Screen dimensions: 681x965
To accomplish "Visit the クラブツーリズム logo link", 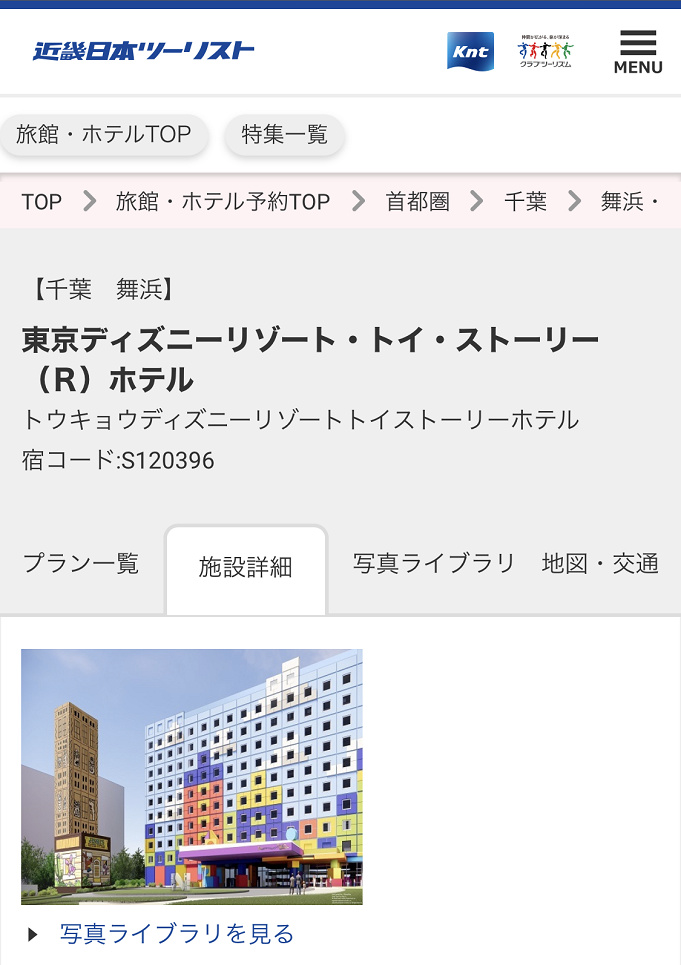I will pos(546,51).
